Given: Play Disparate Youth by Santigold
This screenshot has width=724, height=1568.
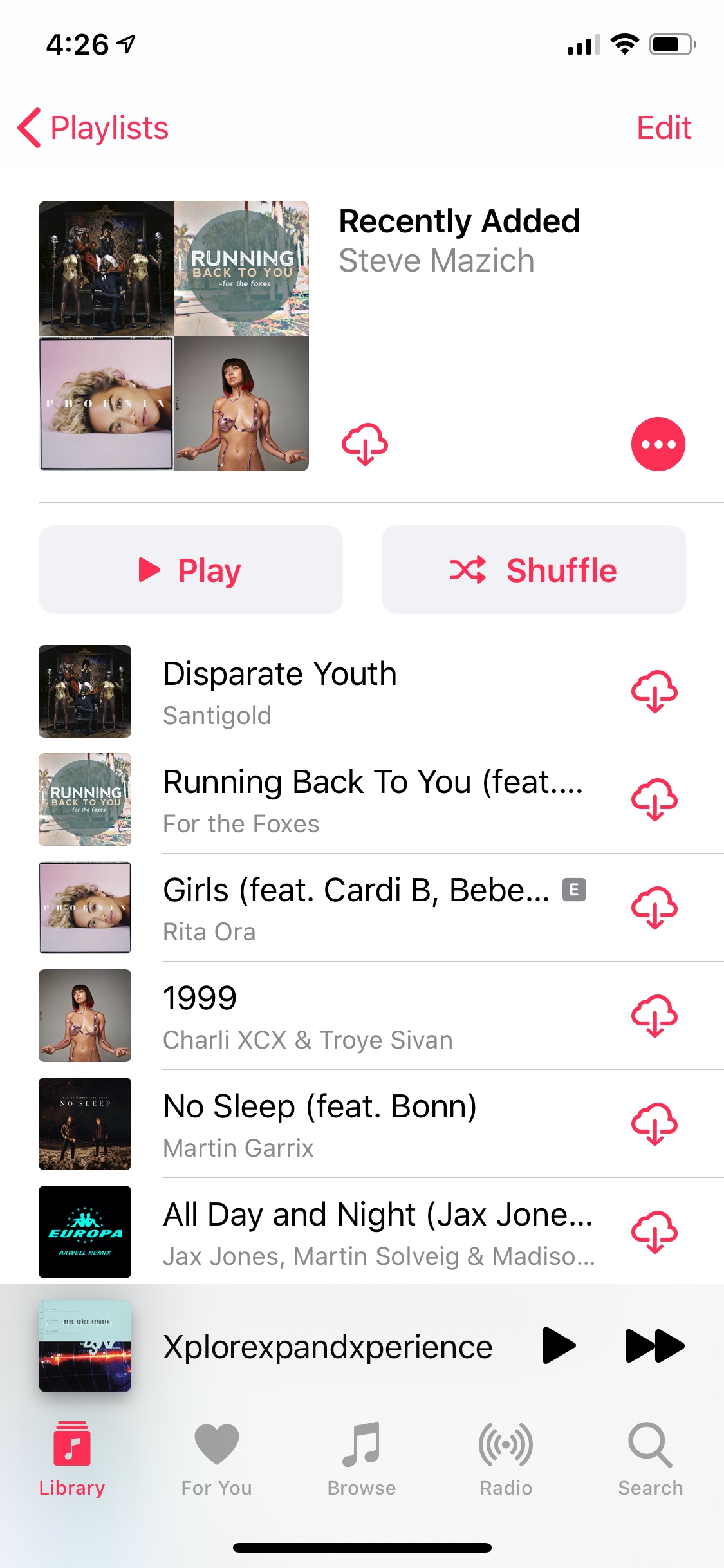Looking at the screenshot, I should coord(279,691).
